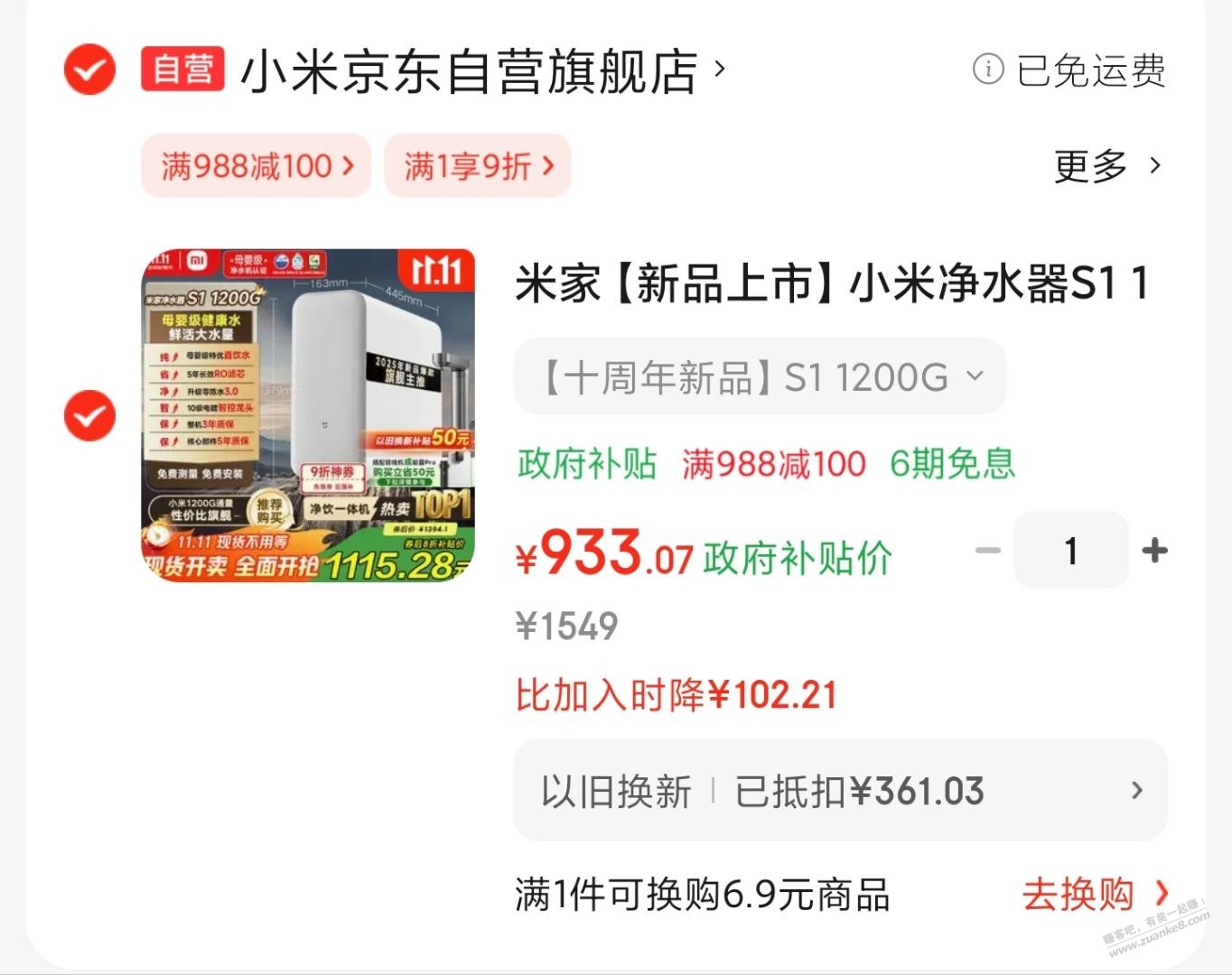Change the S1 1200G variant selection
This screenshot has width=1232, height=975.
(x=760, y=376)
